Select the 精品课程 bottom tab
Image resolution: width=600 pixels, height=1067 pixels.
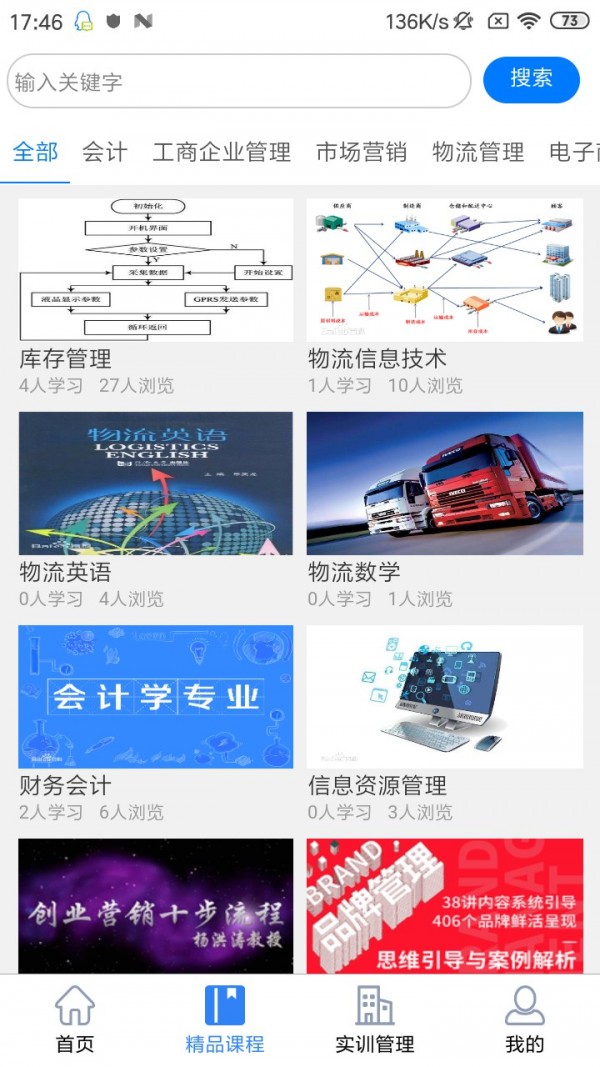coord(225,1019)
